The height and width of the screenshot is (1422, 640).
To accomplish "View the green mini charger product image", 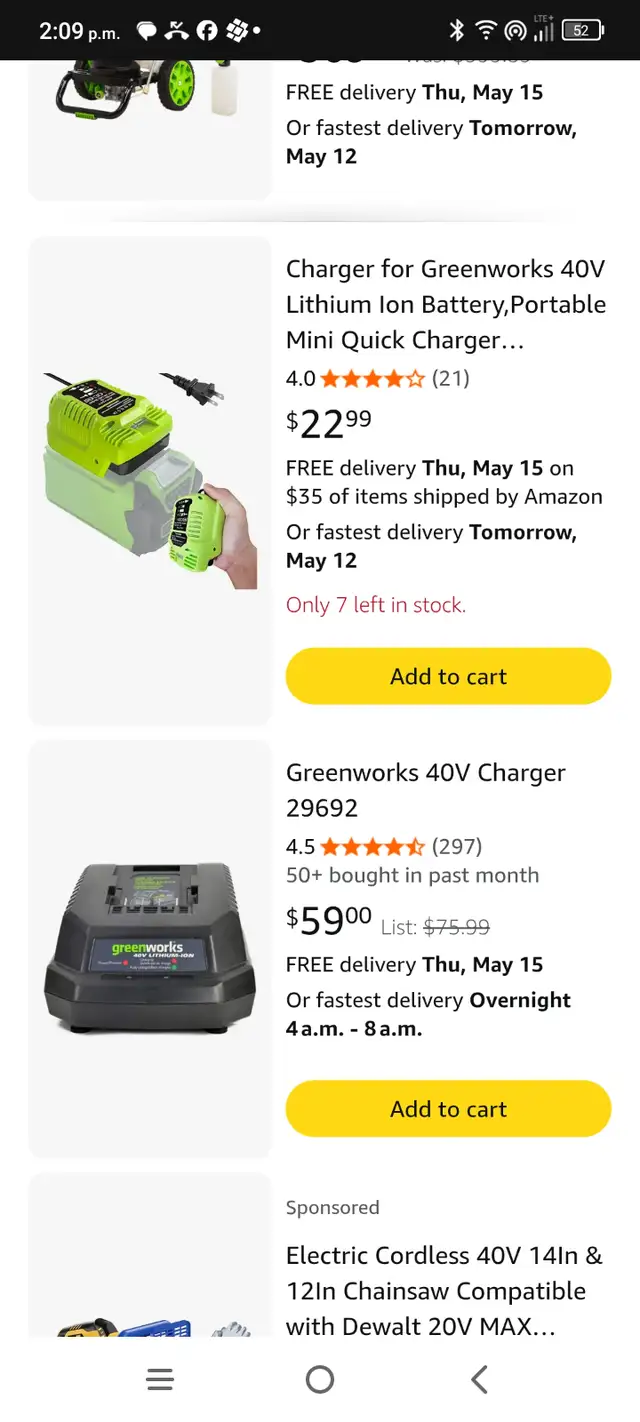I will pyautogui.click(x=150, y=481).
